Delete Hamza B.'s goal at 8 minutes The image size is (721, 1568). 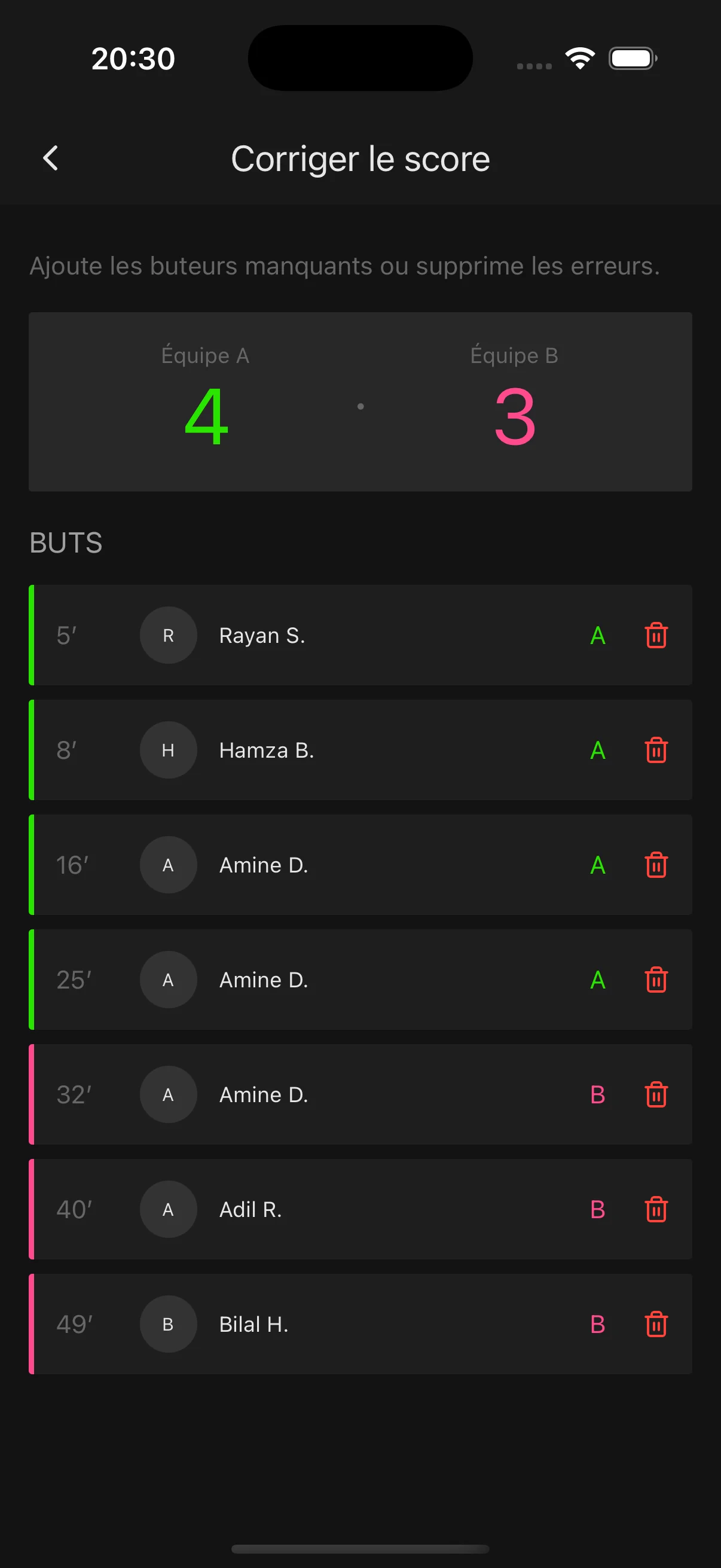(x=656, y=750)
